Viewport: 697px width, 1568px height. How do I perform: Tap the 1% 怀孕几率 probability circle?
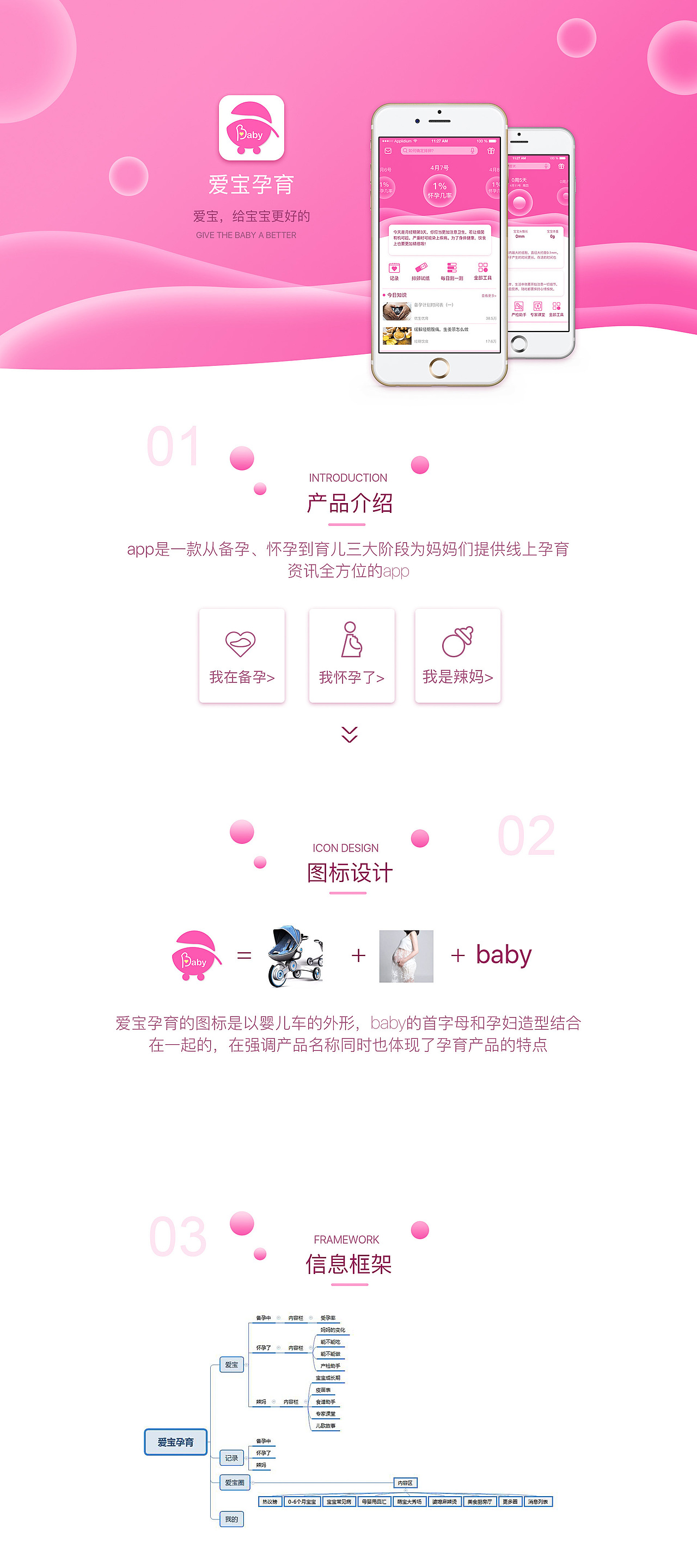[x=440, y=189]
